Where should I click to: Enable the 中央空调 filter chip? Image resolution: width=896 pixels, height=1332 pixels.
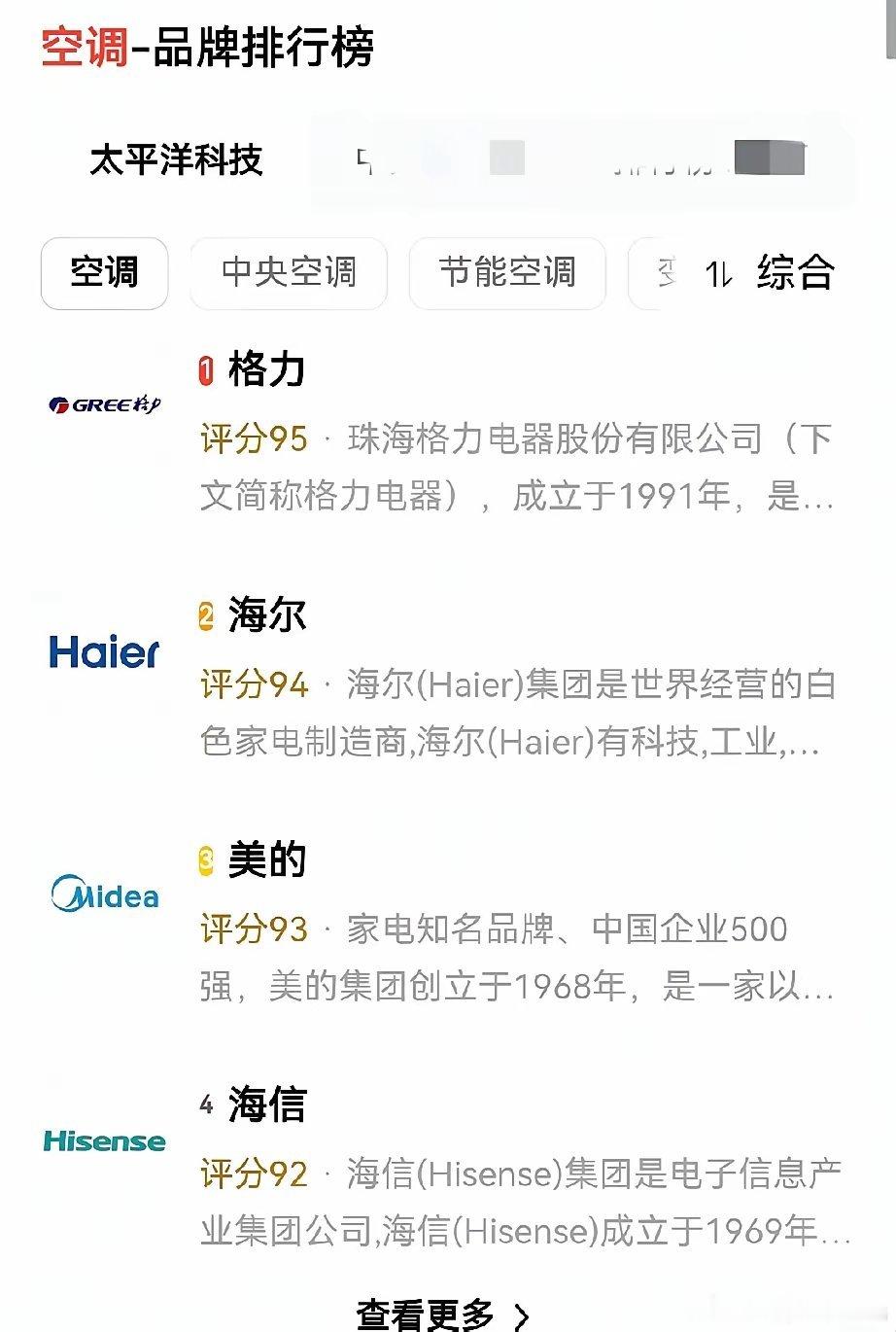click(x=288, y=273)
